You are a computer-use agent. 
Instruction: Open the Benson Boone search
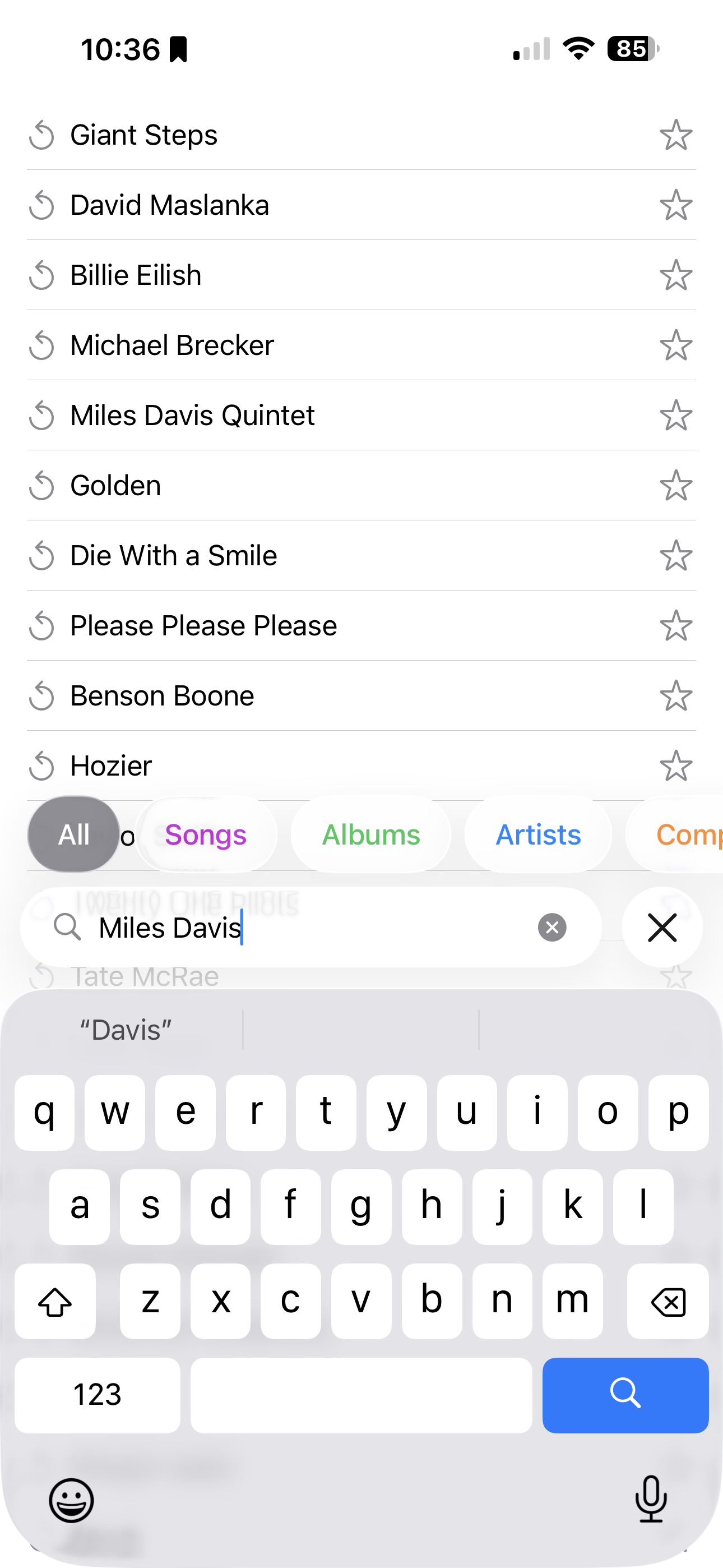coord(162,696)
